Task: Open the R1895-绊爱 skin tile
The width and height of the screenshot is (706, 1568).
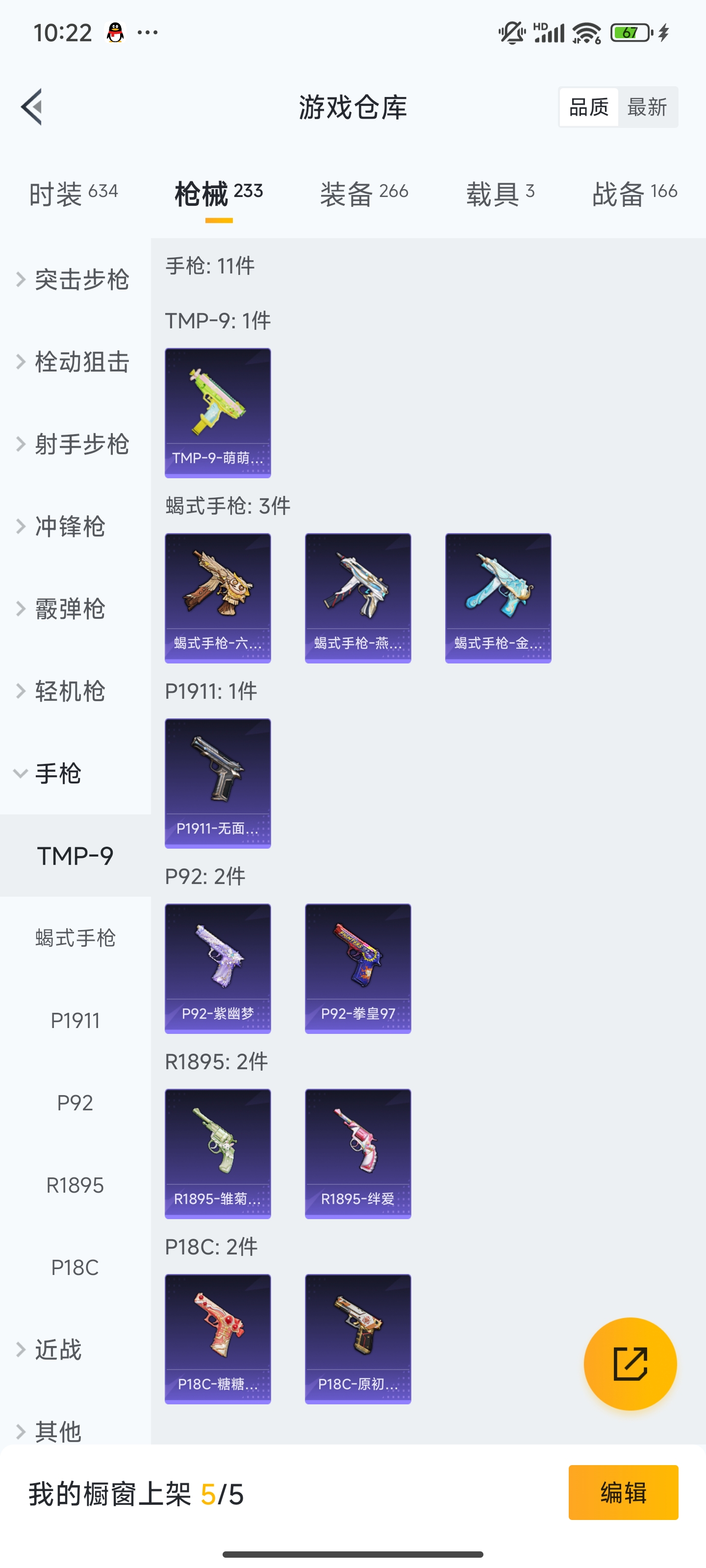Action: click(357, 1153)
